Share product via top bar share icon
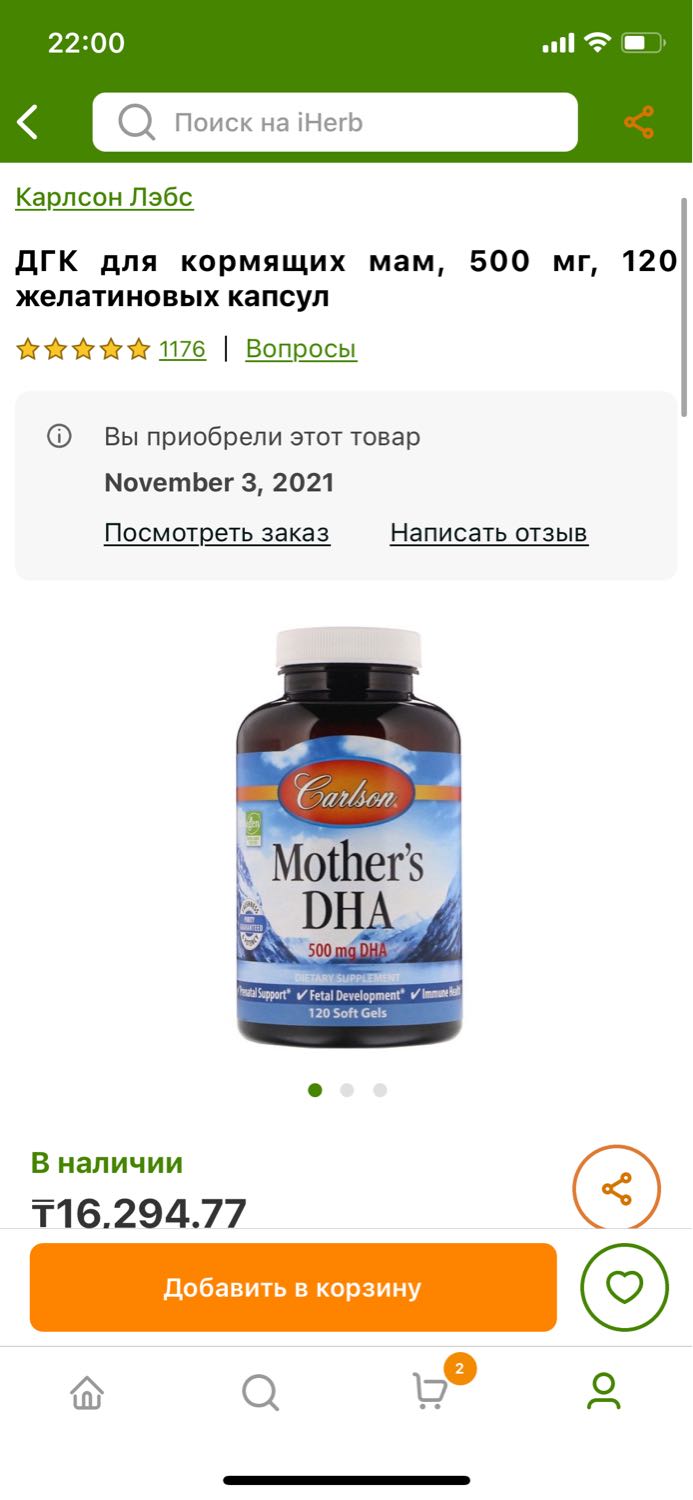The height and width of the screenshot is (1500, 693). click(x=639, y=123)
